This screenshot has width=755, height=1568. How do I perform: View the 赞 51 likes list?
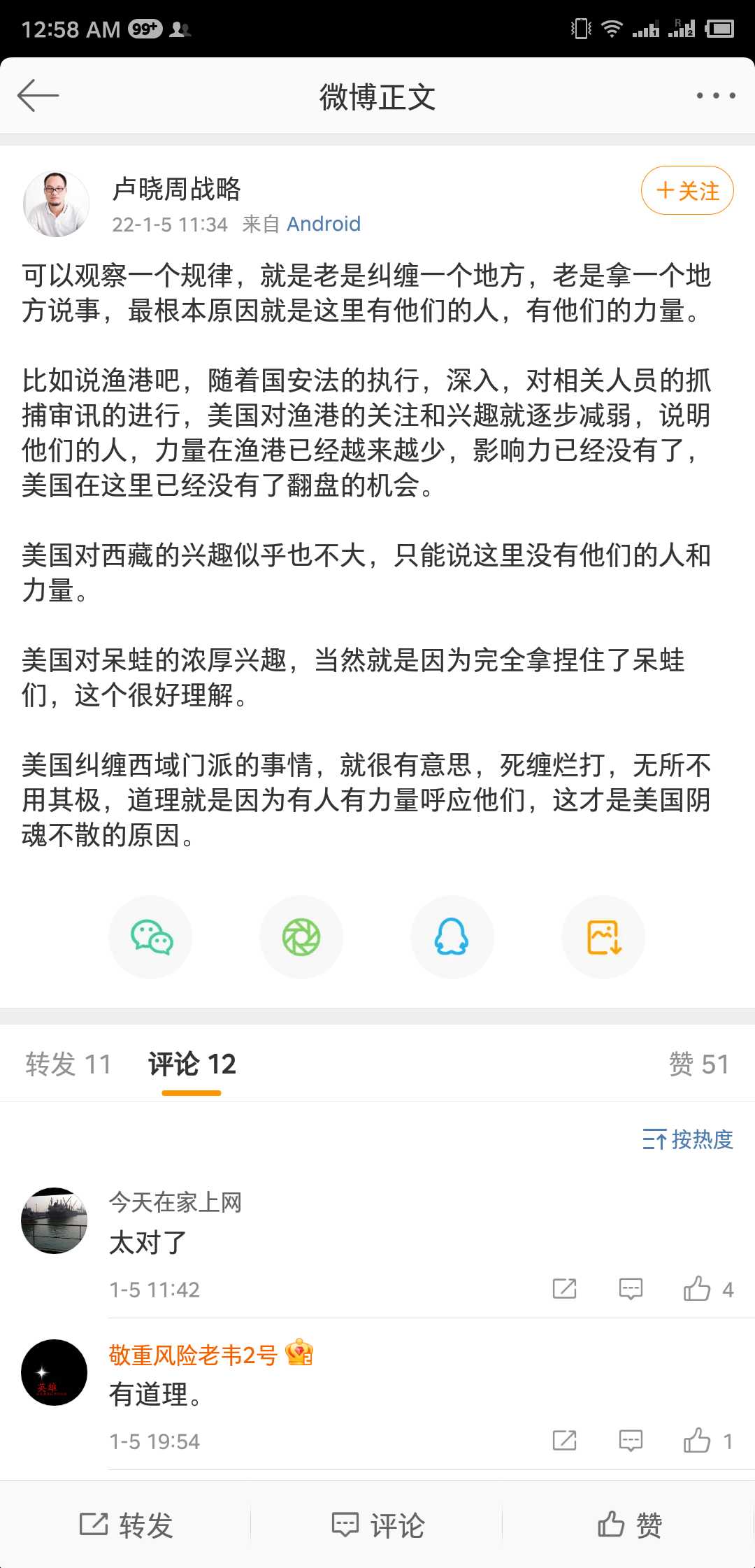coord(698,1064)
